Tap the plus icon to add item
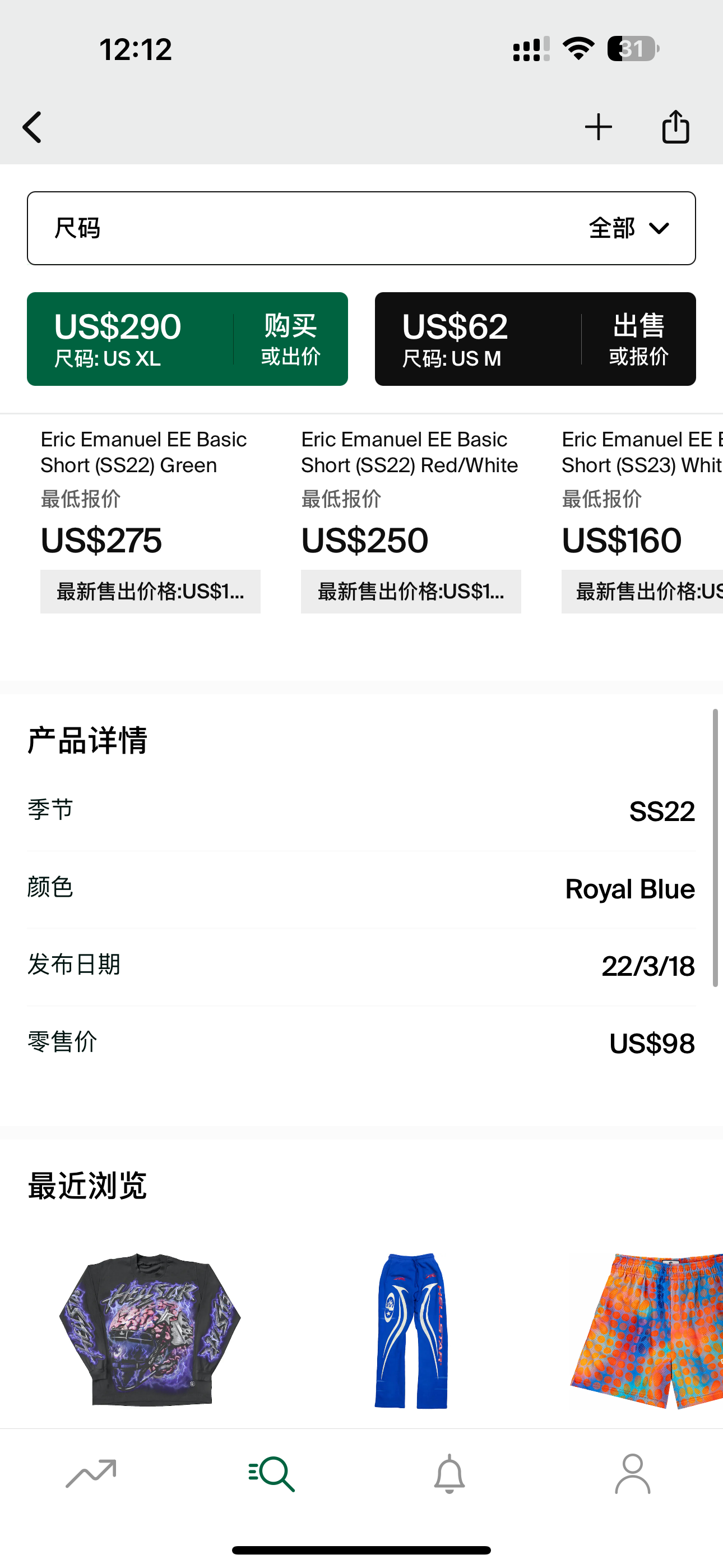The height and width of the screenshot is (1568, 723). 598,127
